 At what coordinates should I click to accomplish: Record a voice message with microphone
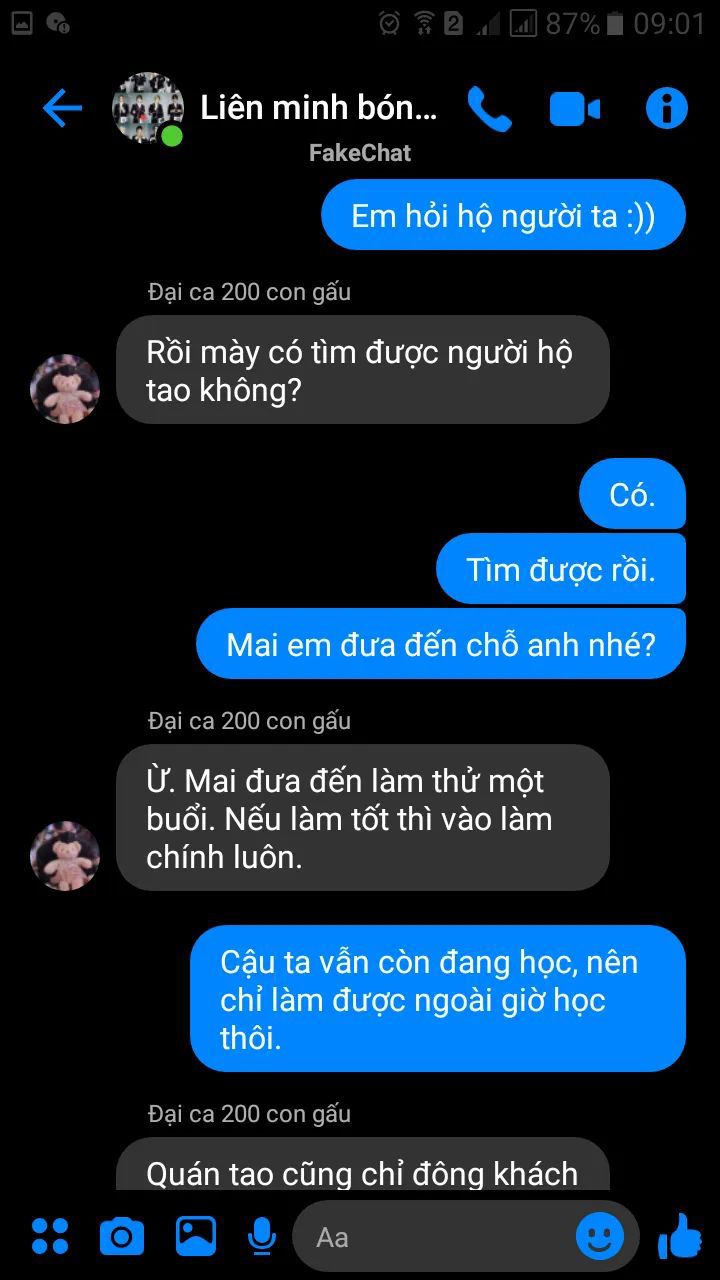pyautogui.click(x=262, y=1237)
